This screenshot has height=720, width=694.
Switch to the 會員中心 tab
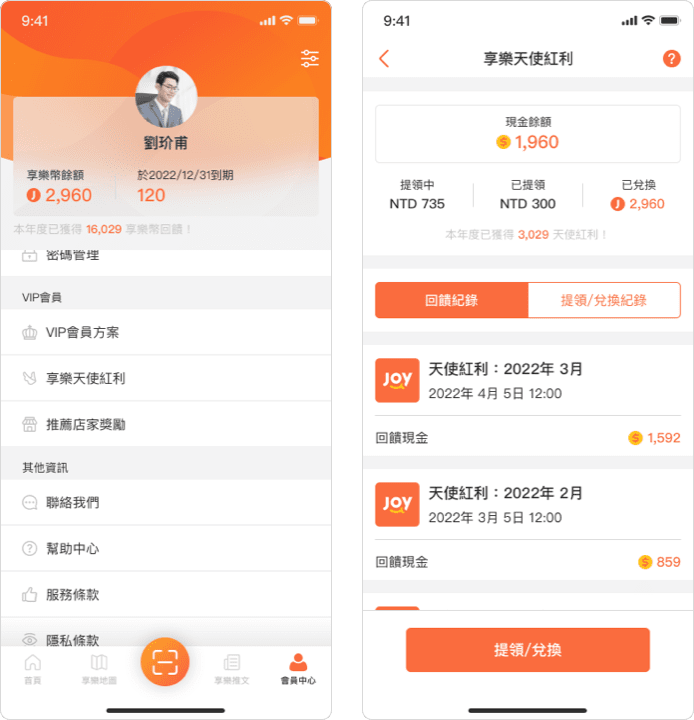(x=298, y=668)
